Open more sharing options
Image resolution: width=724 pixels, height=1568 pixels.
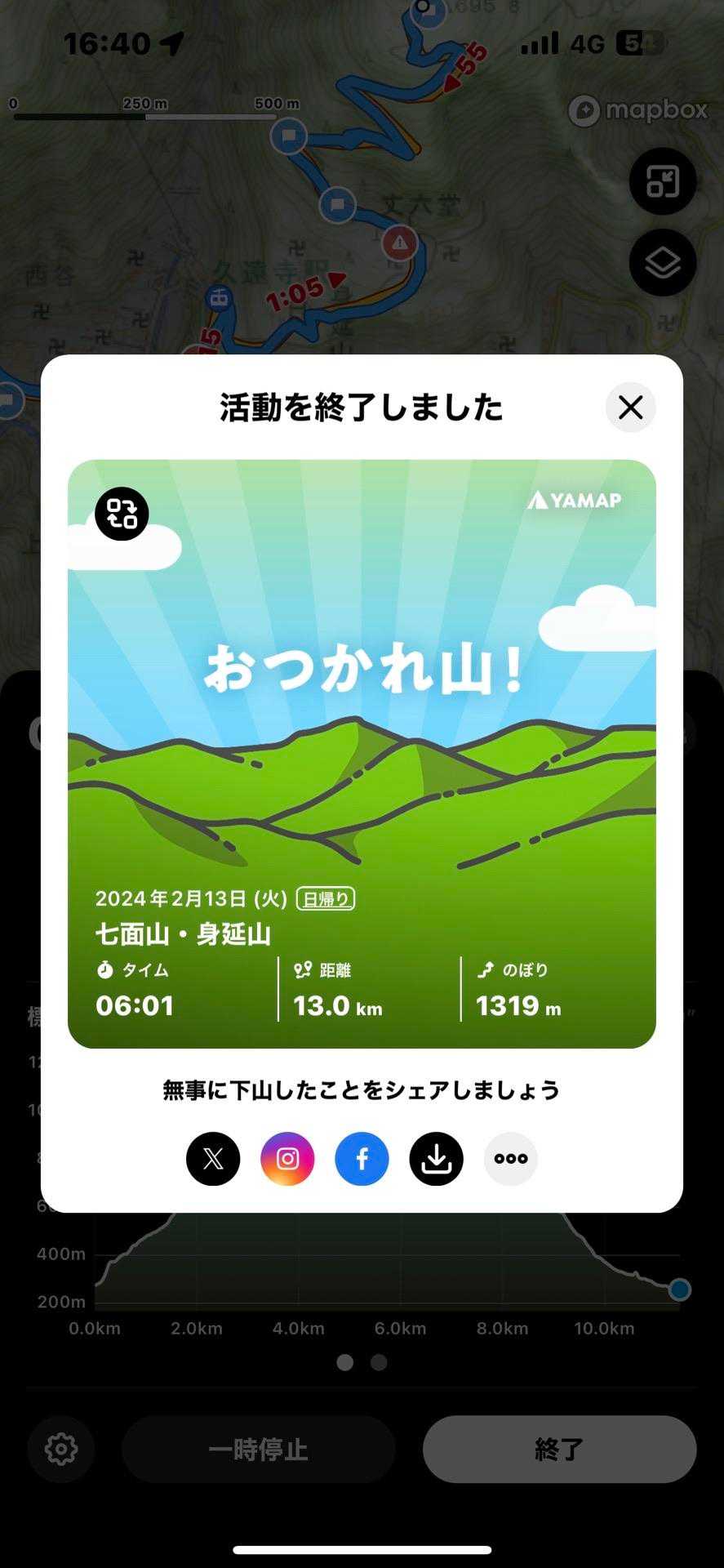[511, 1158]
